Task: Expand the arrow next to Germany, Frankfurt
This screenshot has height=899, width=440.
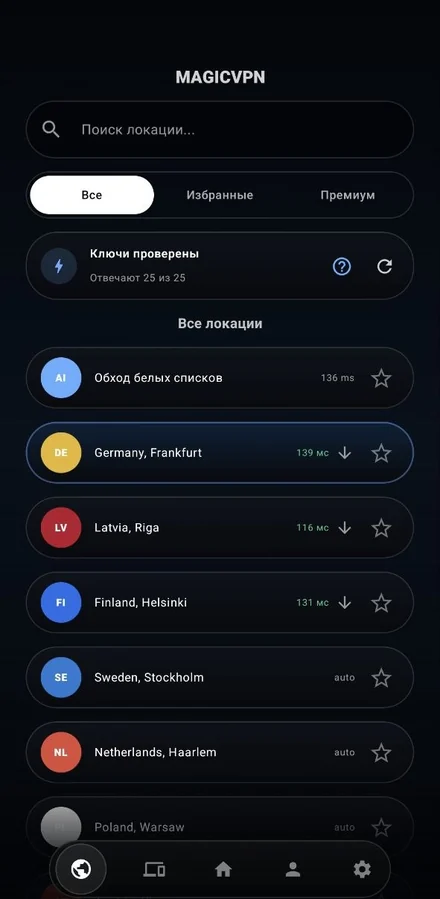Action: 344,453
